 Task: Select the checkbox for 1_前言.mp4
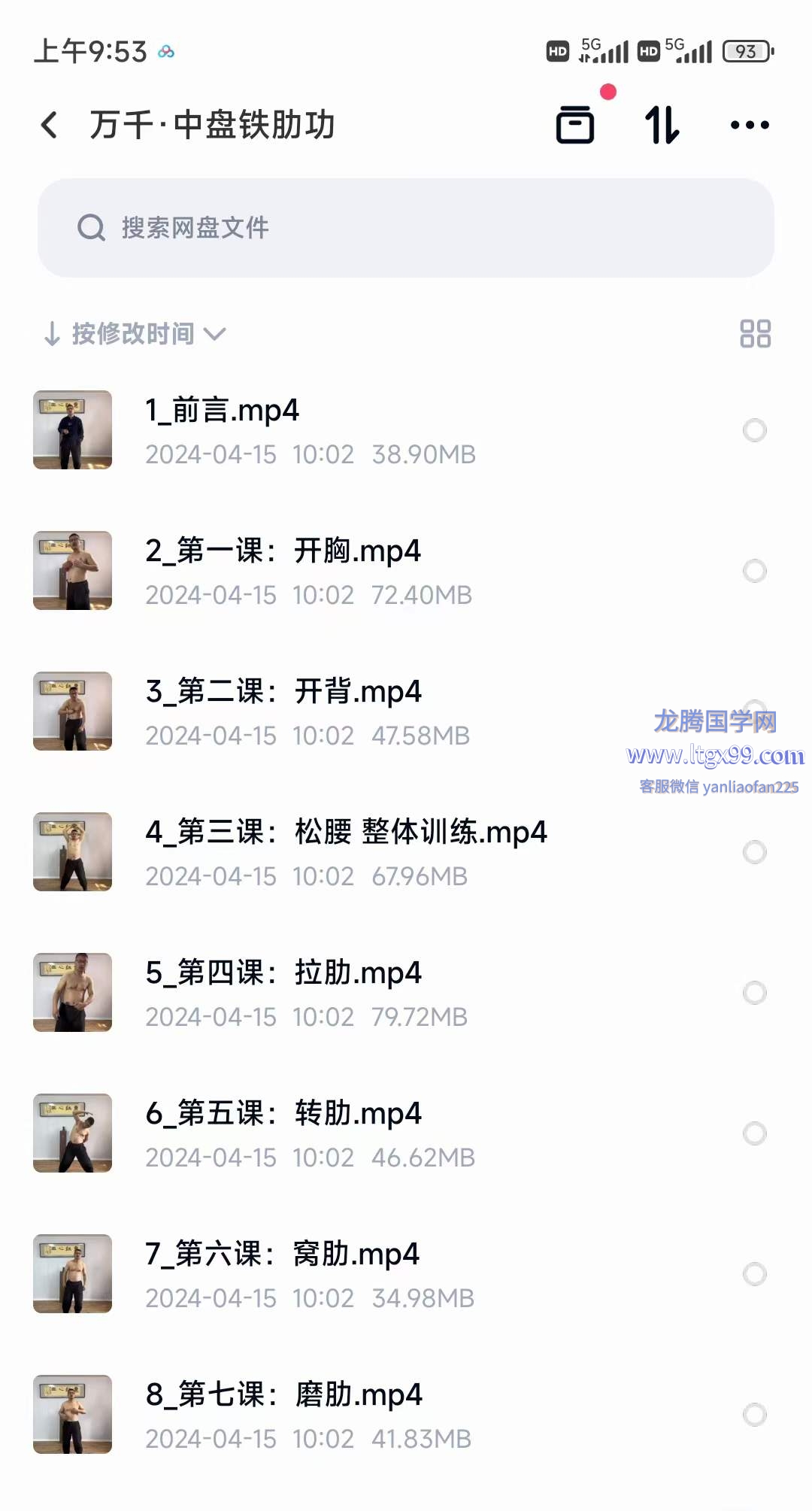(x=754, y=430)
